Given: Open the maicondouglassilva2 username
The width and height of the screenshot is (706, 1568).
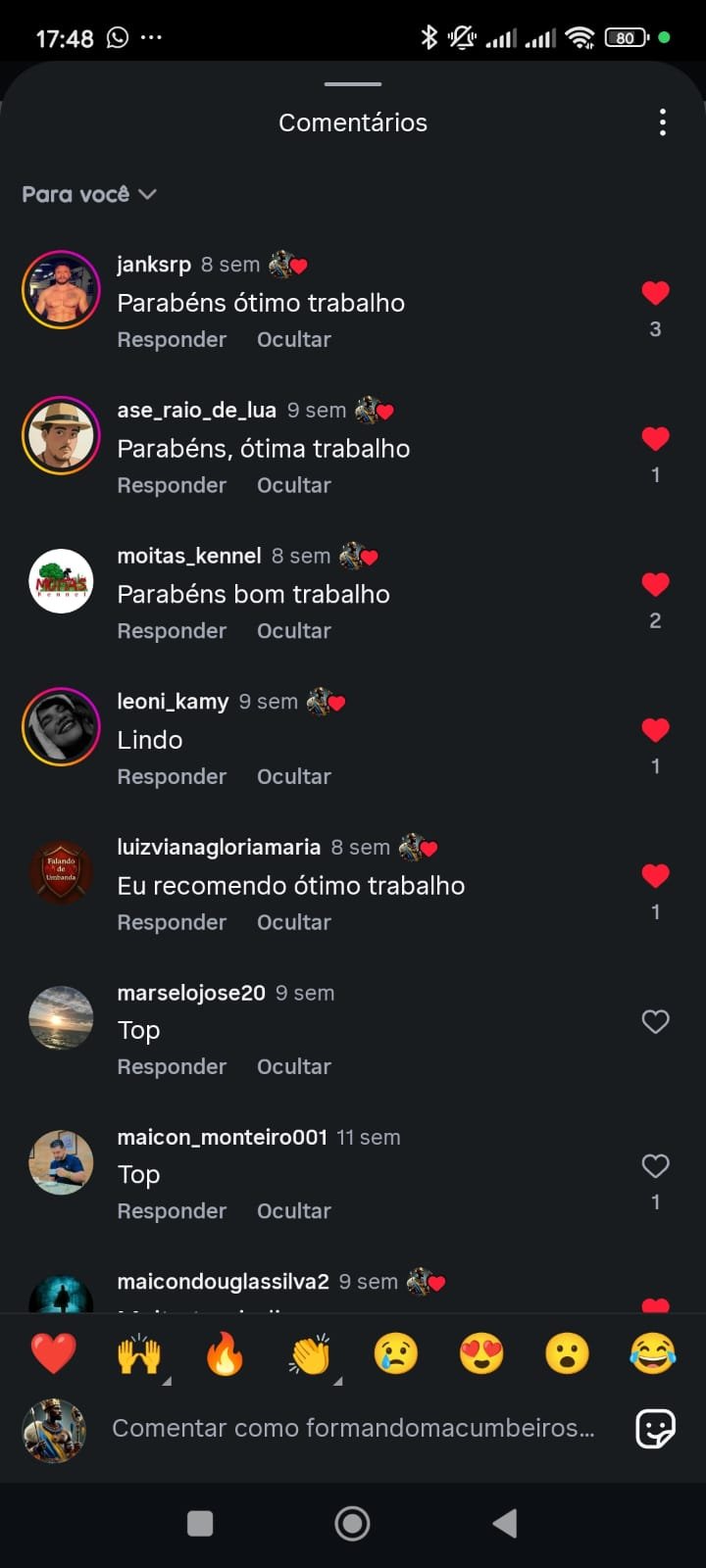Looking at the screenshot, I should (x=223, y=1282).
